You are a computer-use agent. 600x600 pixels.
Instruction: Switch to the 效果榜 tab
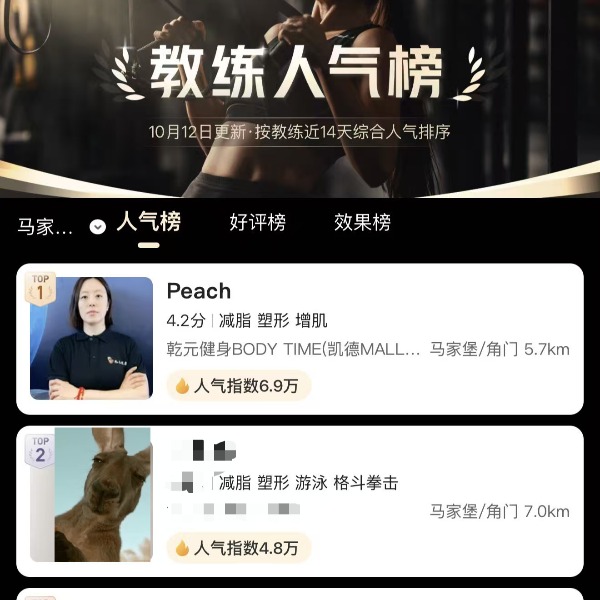point(362,222)
